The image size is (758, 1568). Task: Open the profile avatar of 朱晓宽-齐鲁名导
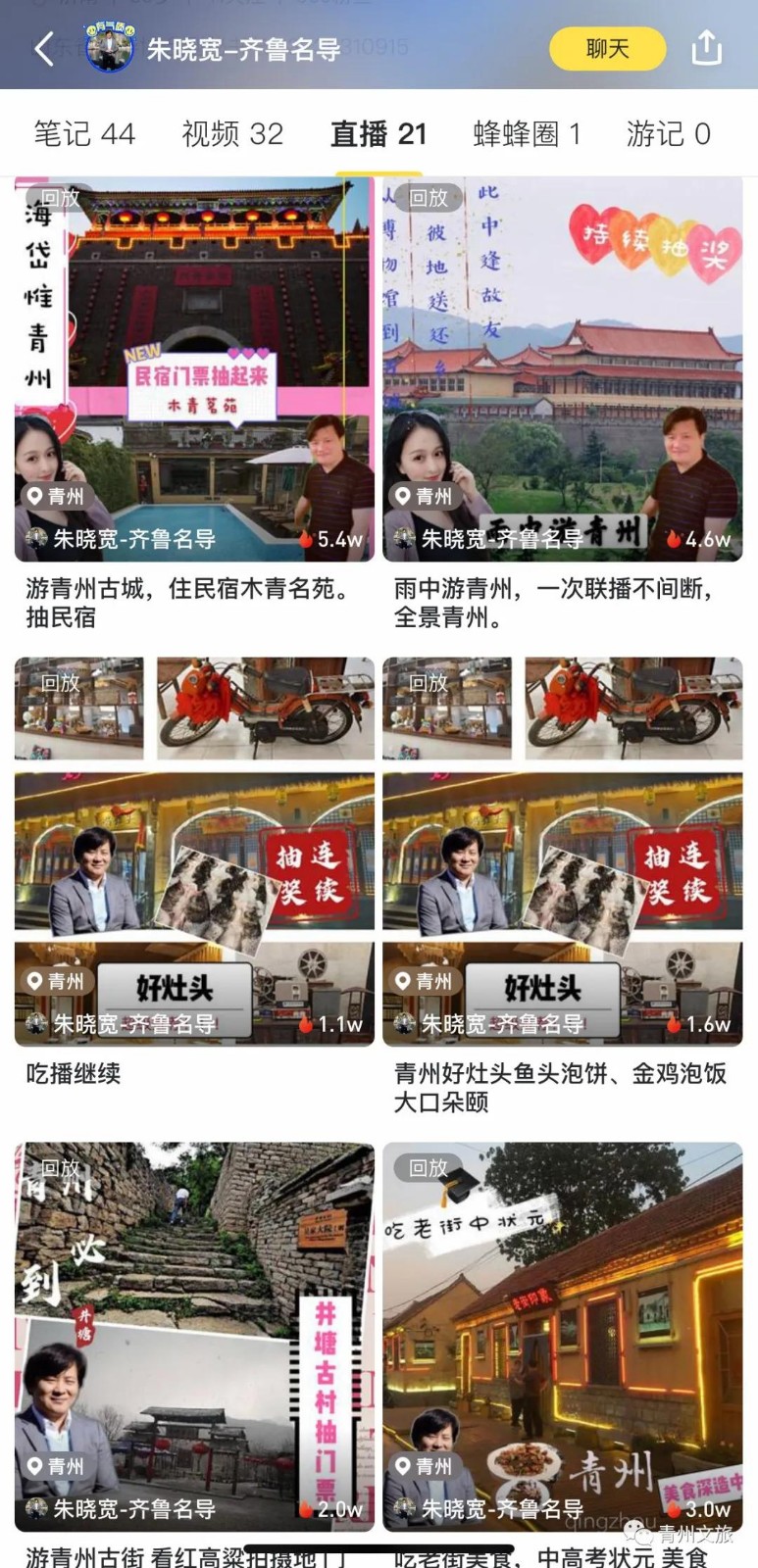(x=109, y=49)
